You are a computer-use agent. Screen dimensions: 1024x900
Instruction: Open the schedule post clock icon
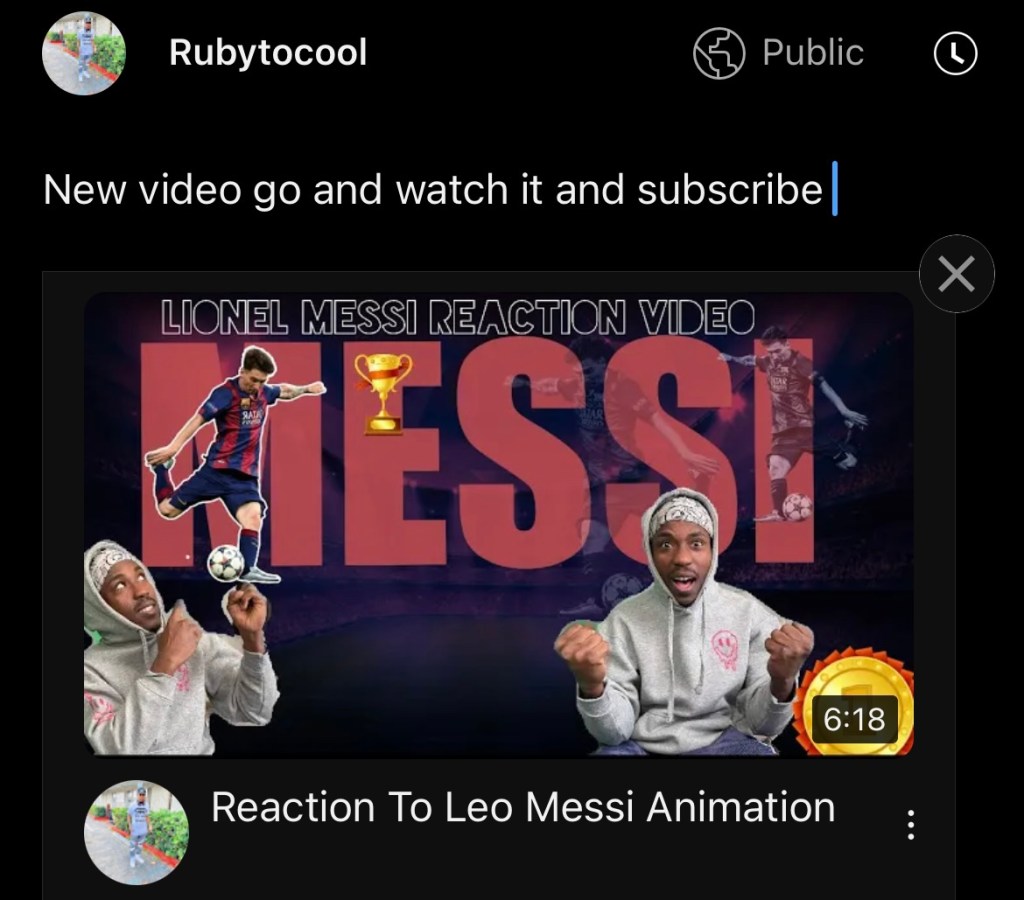coord(954,54)
